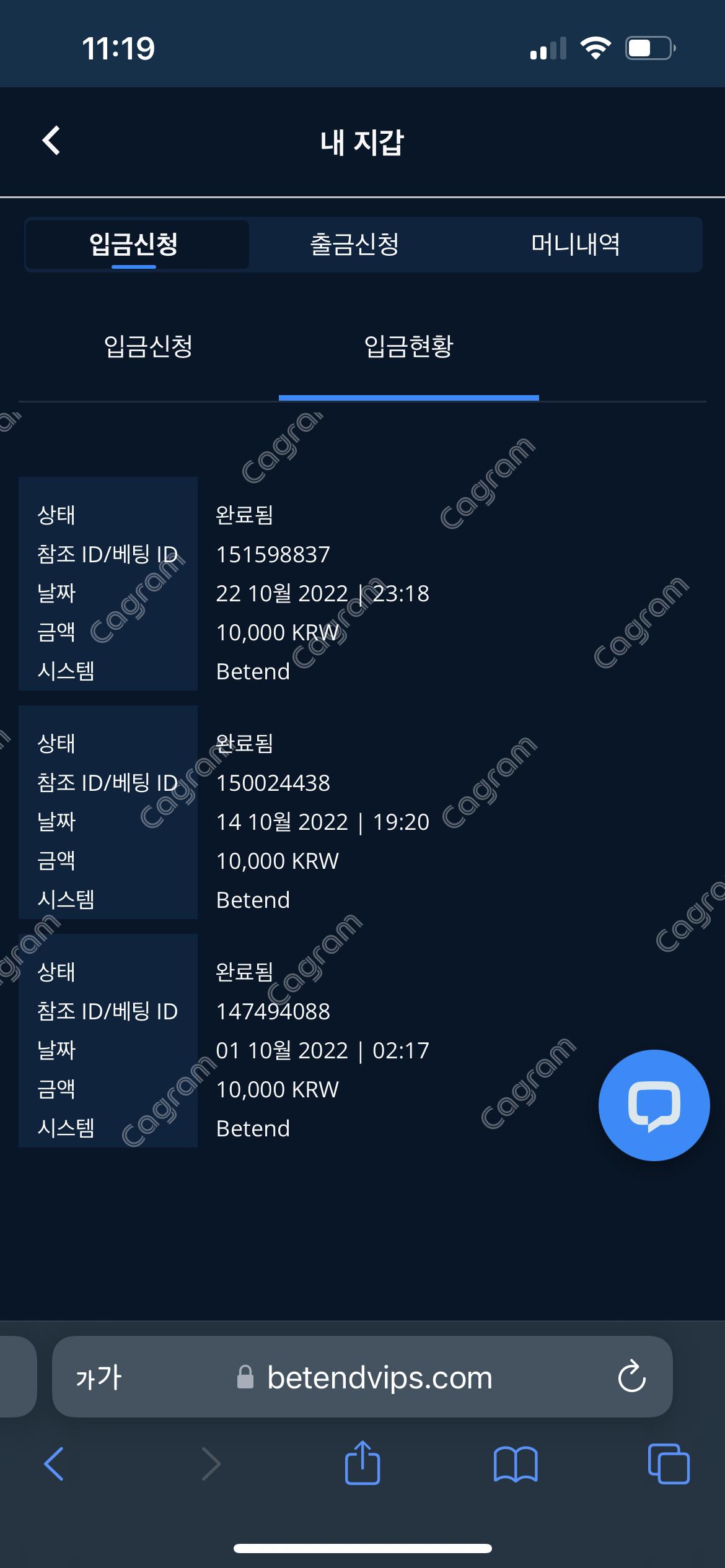Open Safari bookmarks
The height and width of the screenshot is (1568, 725).
516,1465
